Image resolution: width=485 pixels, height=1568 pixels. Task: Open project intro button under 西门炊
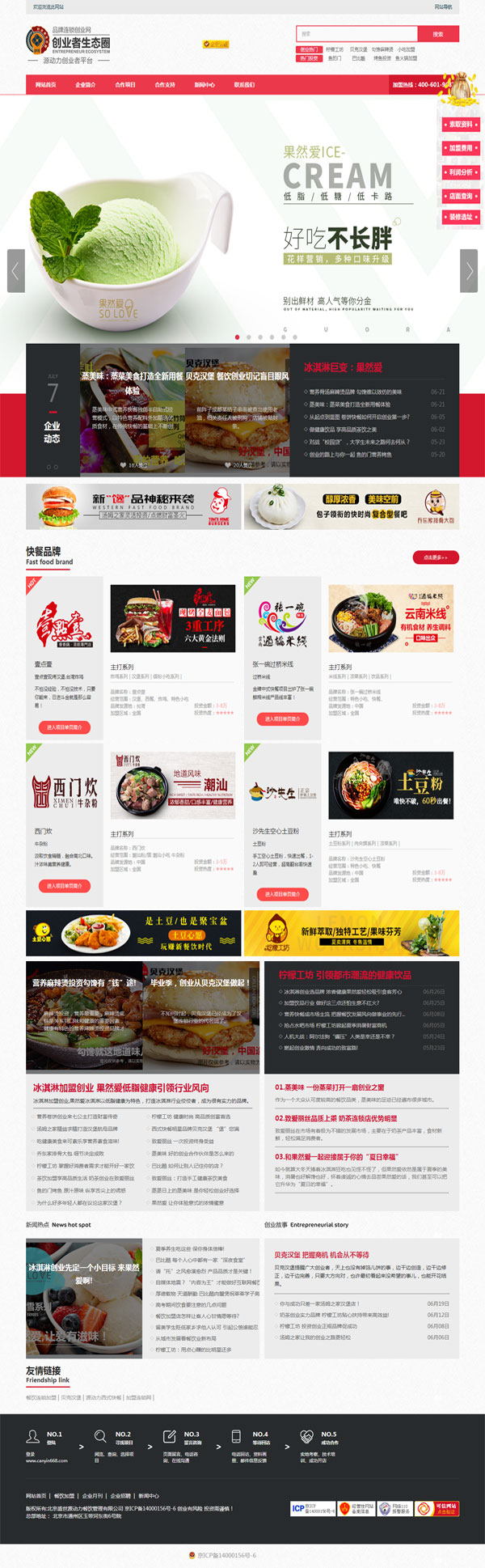pos(65,886)
